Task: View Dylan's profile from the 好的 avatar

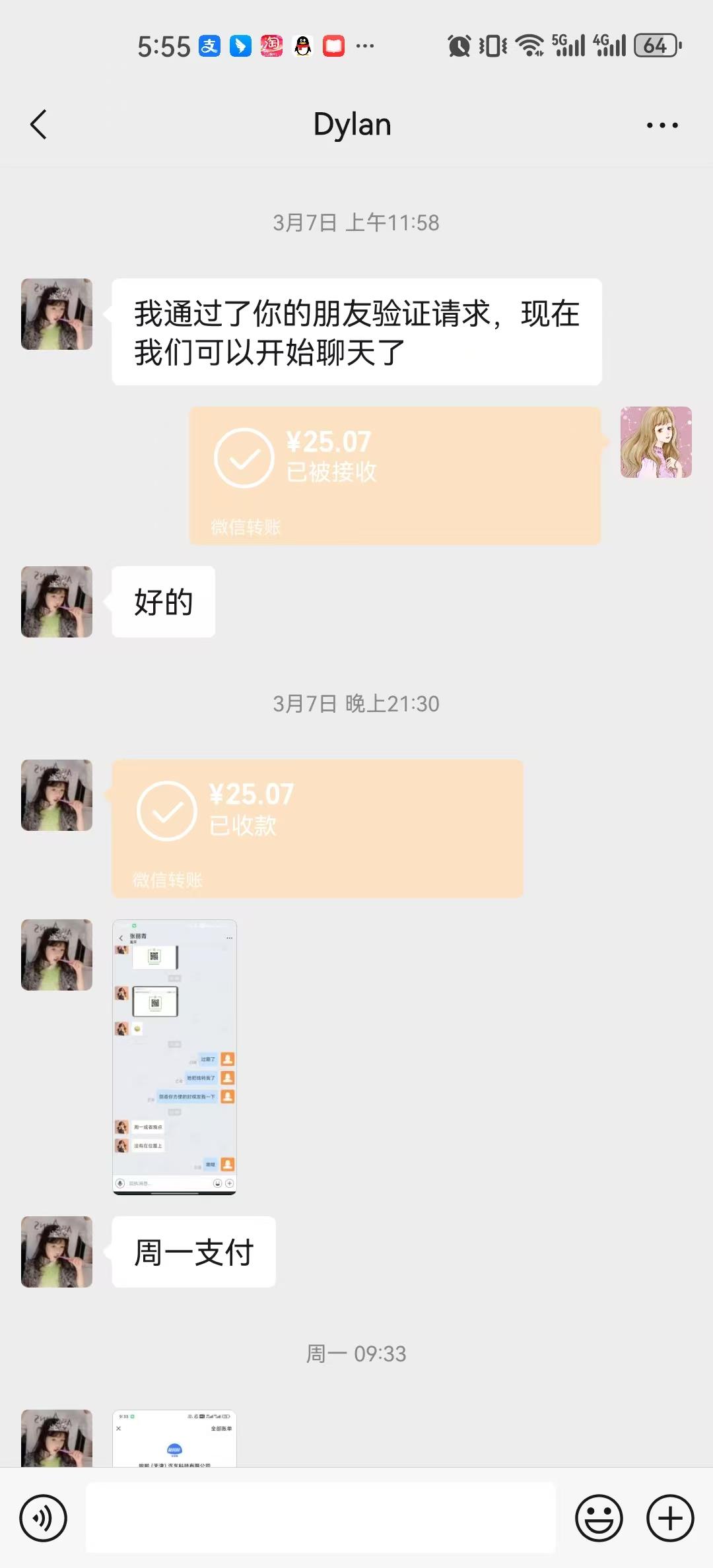Action: 57,602
